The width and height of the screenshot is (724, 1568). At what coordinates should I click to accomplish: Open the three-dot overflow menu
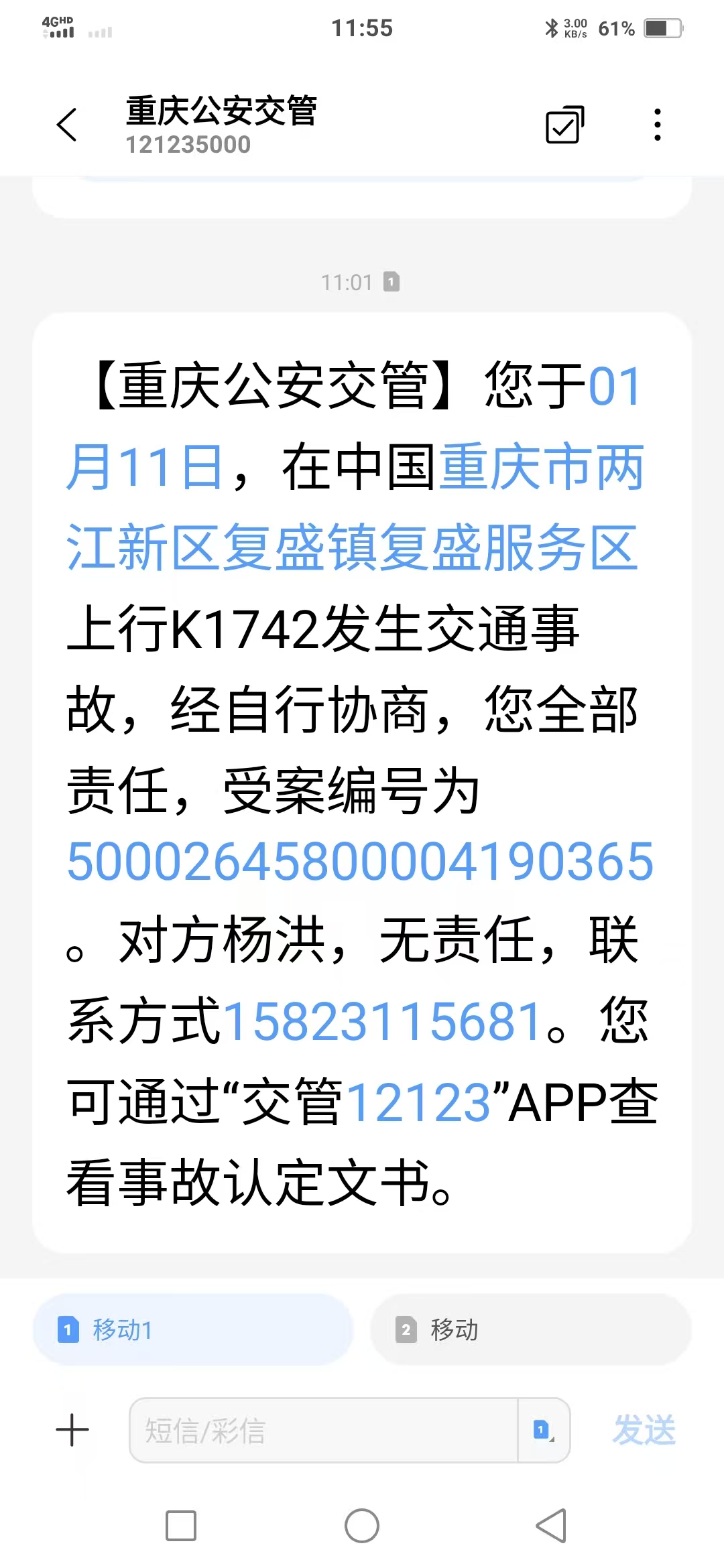(657, 125)
